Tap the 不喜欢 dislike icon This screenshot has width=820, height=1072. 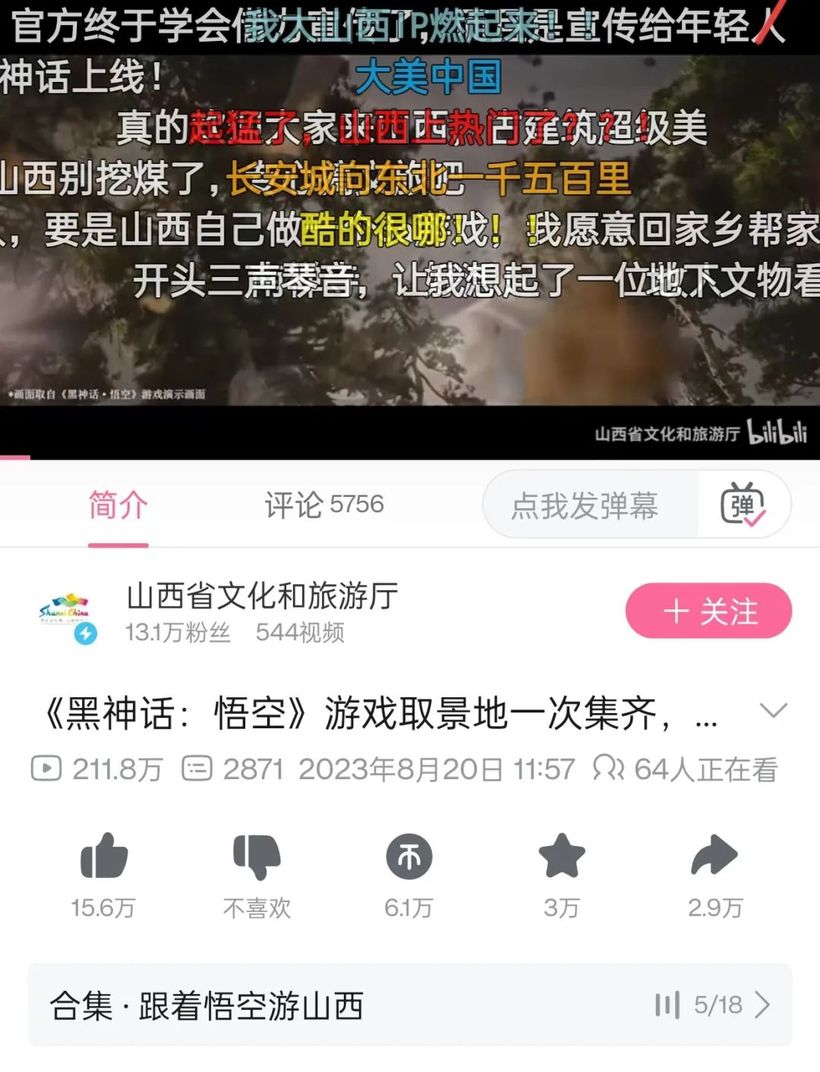256,858
